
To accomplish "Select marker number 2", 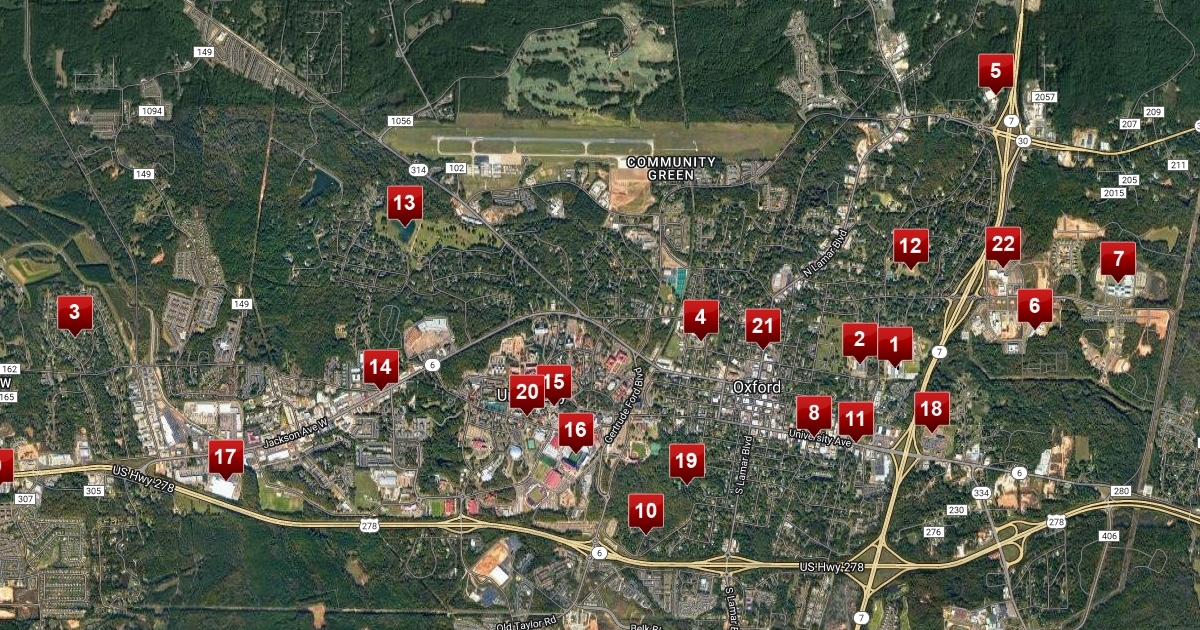I will [859, 339].
